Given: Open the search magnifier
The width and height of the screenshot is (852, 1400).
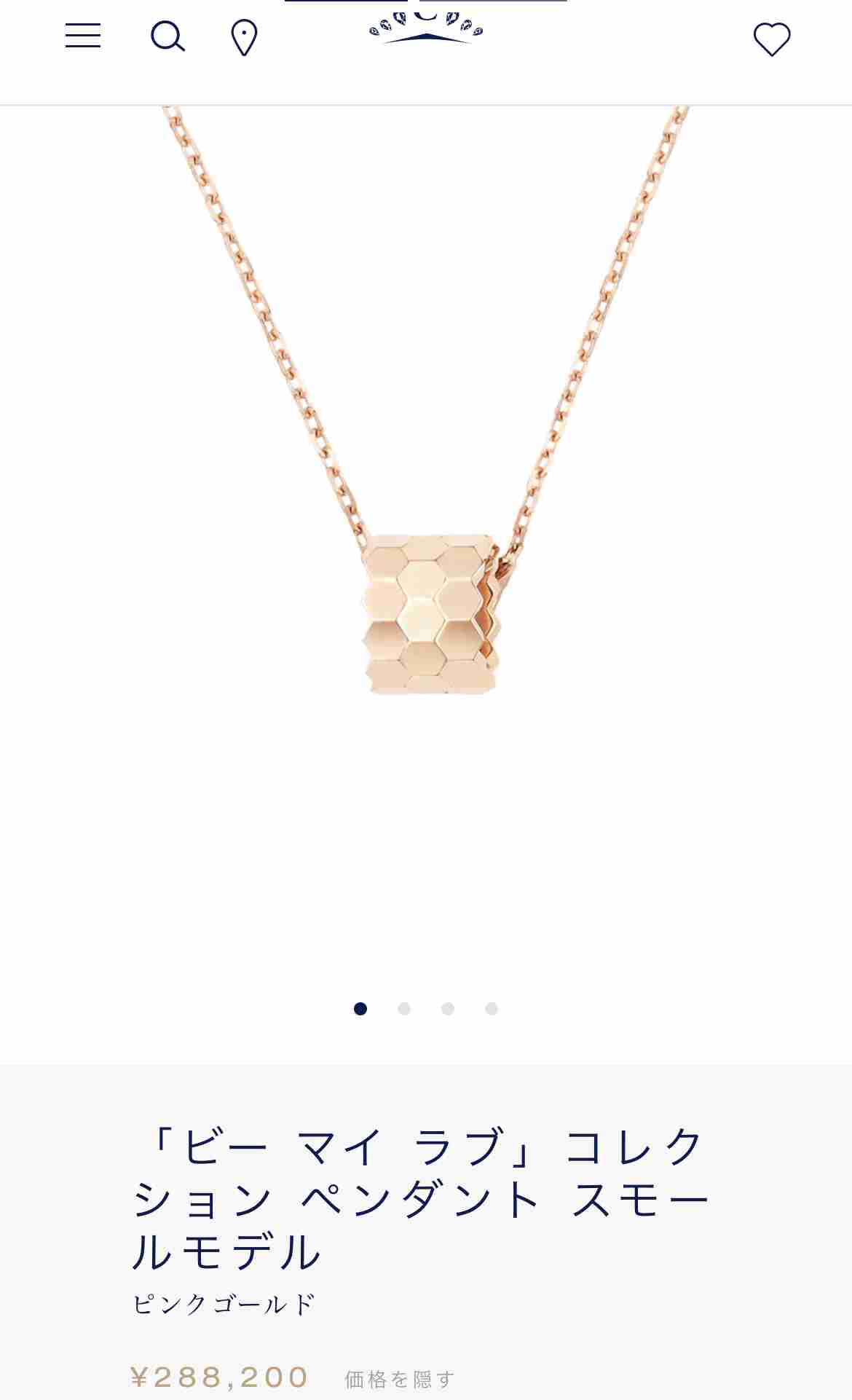Looking at the screenshot, I should point(168,36).
